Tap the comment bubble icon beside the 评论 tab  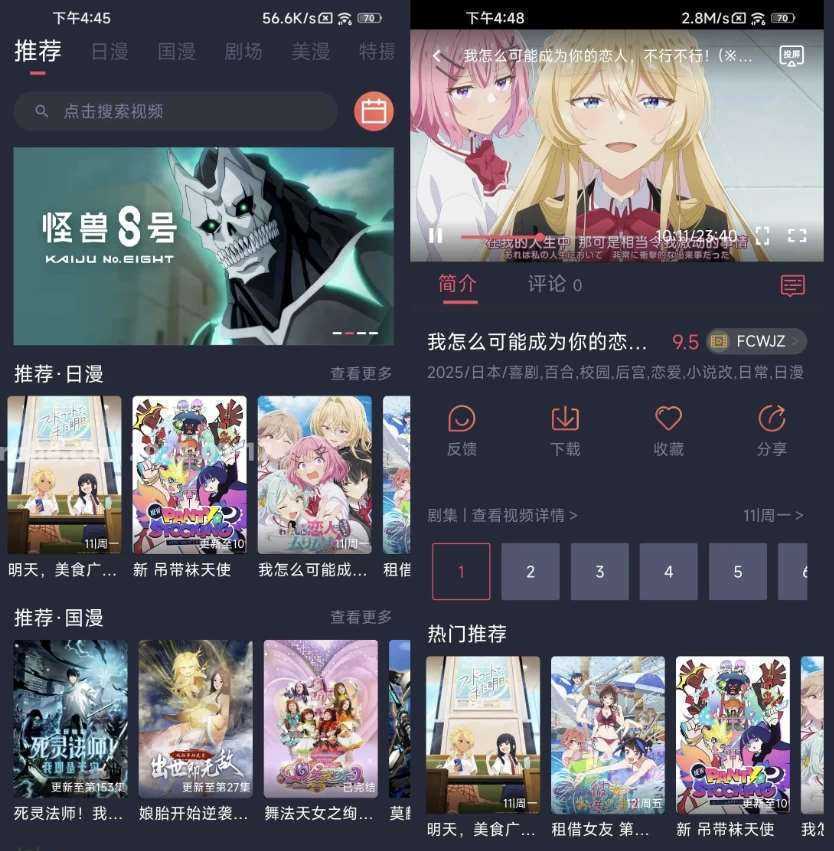click(791, 284)
